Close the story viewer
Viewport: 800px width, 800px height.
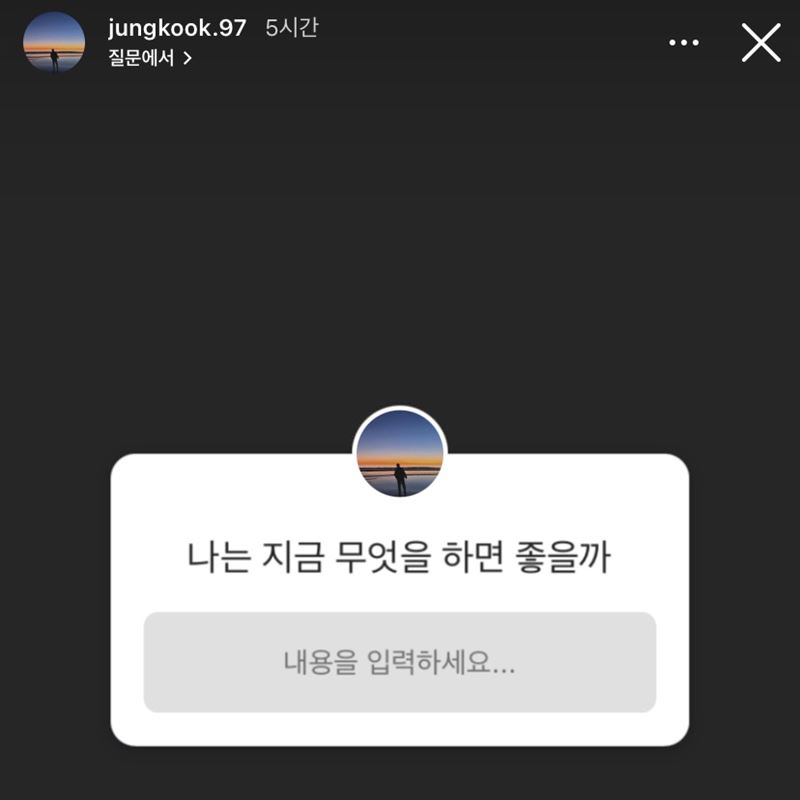coord(760,43)
